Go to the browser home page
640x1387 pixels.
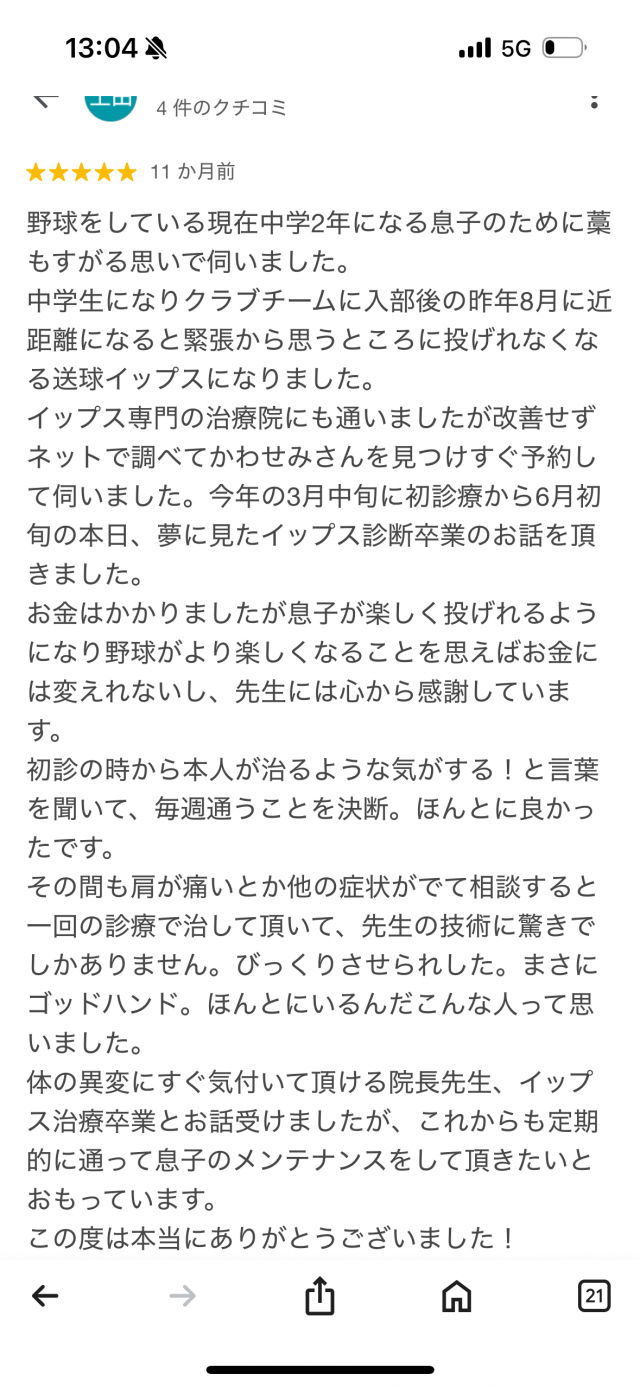[457, 1296]
